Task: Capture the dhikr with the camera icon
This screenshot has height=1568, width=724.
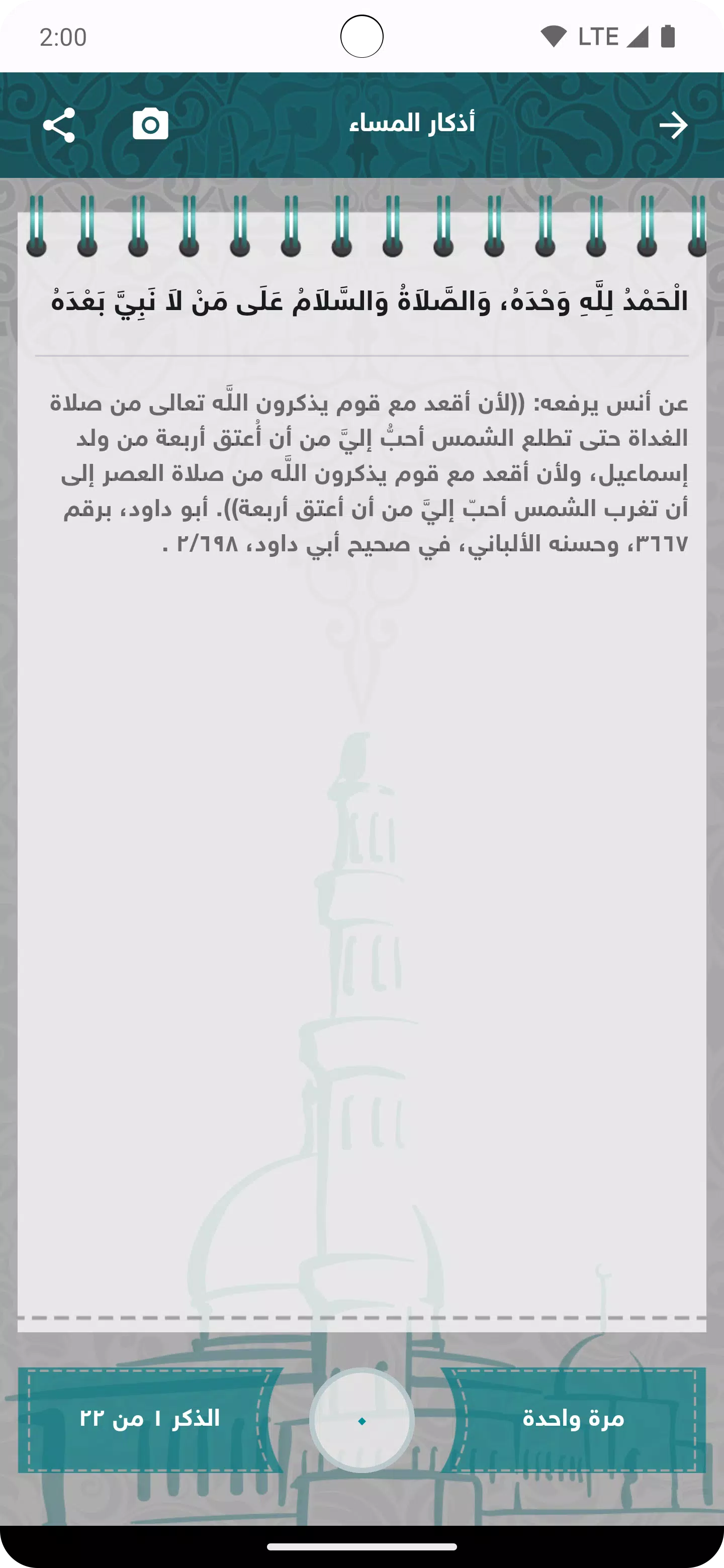Action: 150,125
